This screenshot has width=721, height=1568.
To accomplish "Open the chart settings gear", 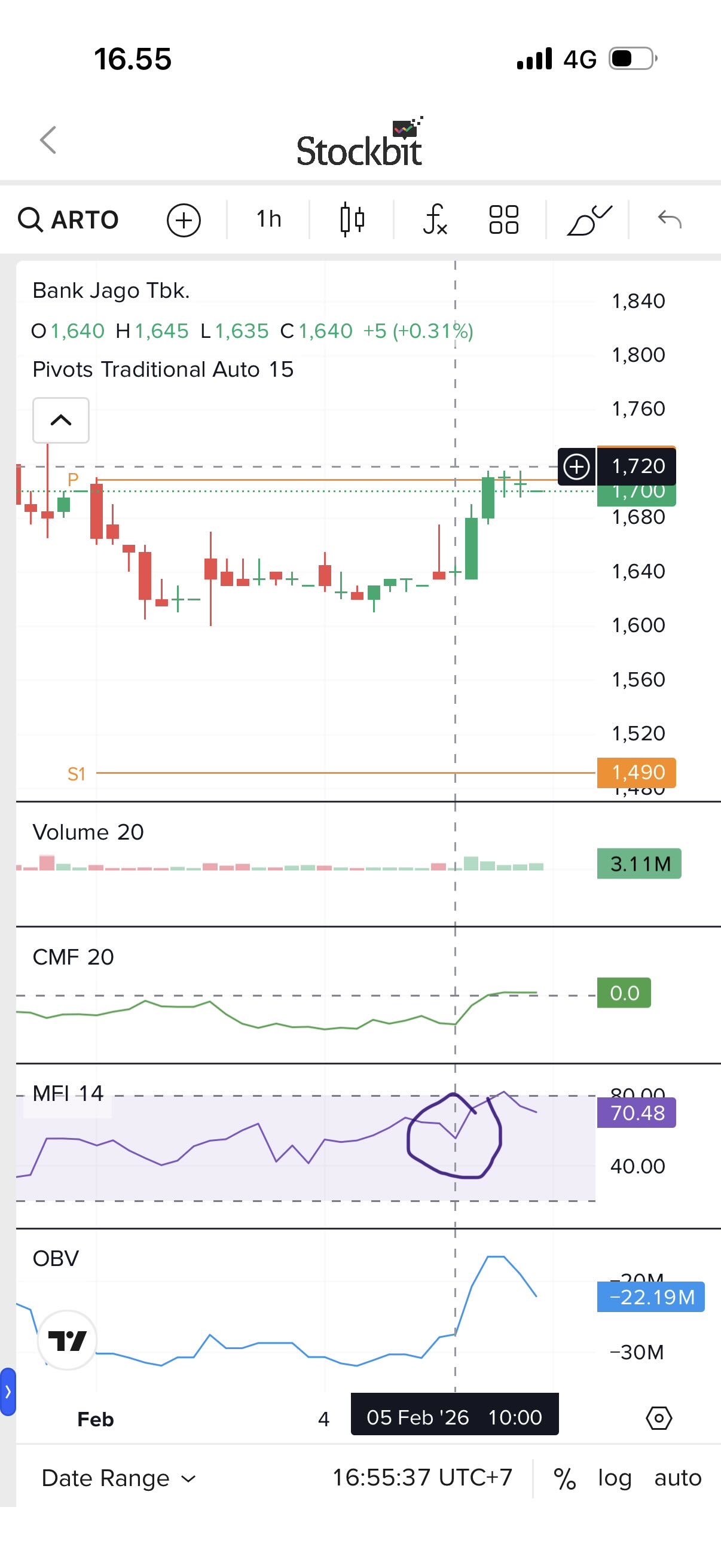I will pos(658,1418).
